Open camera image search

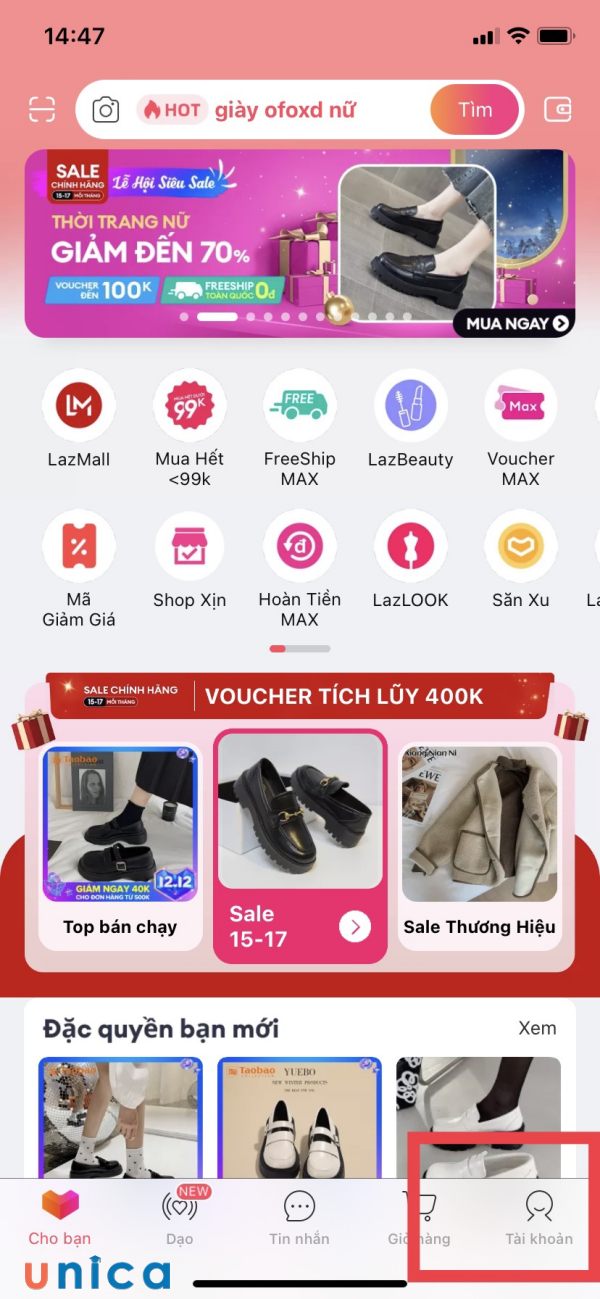pyautogui.click(x=106, y=110)
